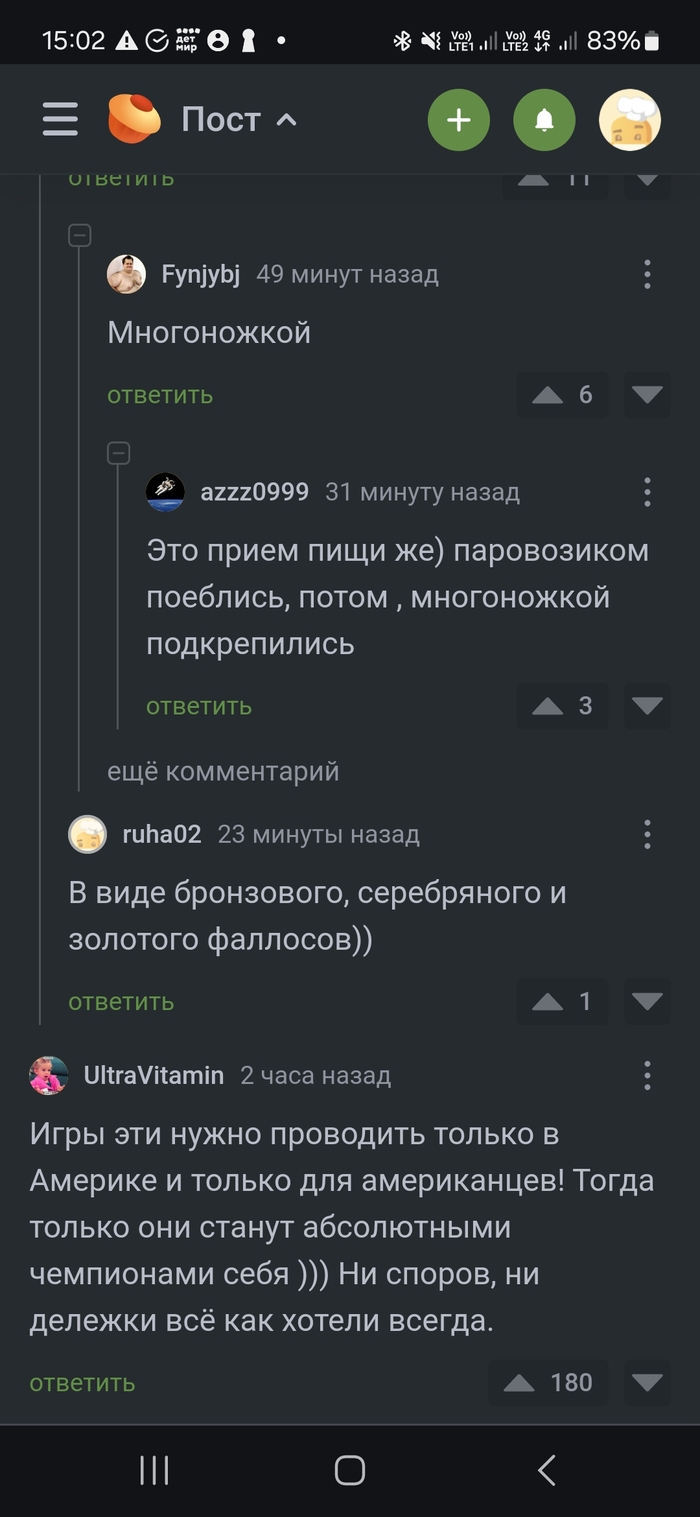The width and height of the screenshot is (700, 1517).
Task: Show ещё комментарий
Action: (223, 772)
